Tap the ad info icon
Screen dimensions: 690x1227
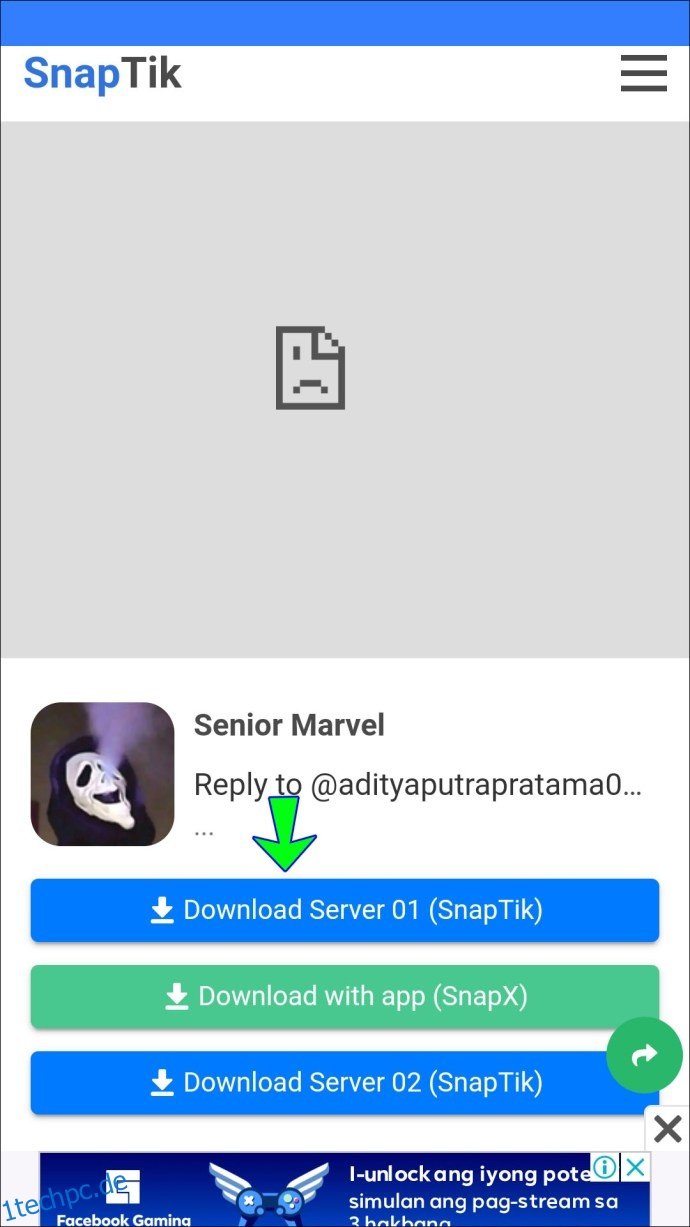[x=604, y=1167]
